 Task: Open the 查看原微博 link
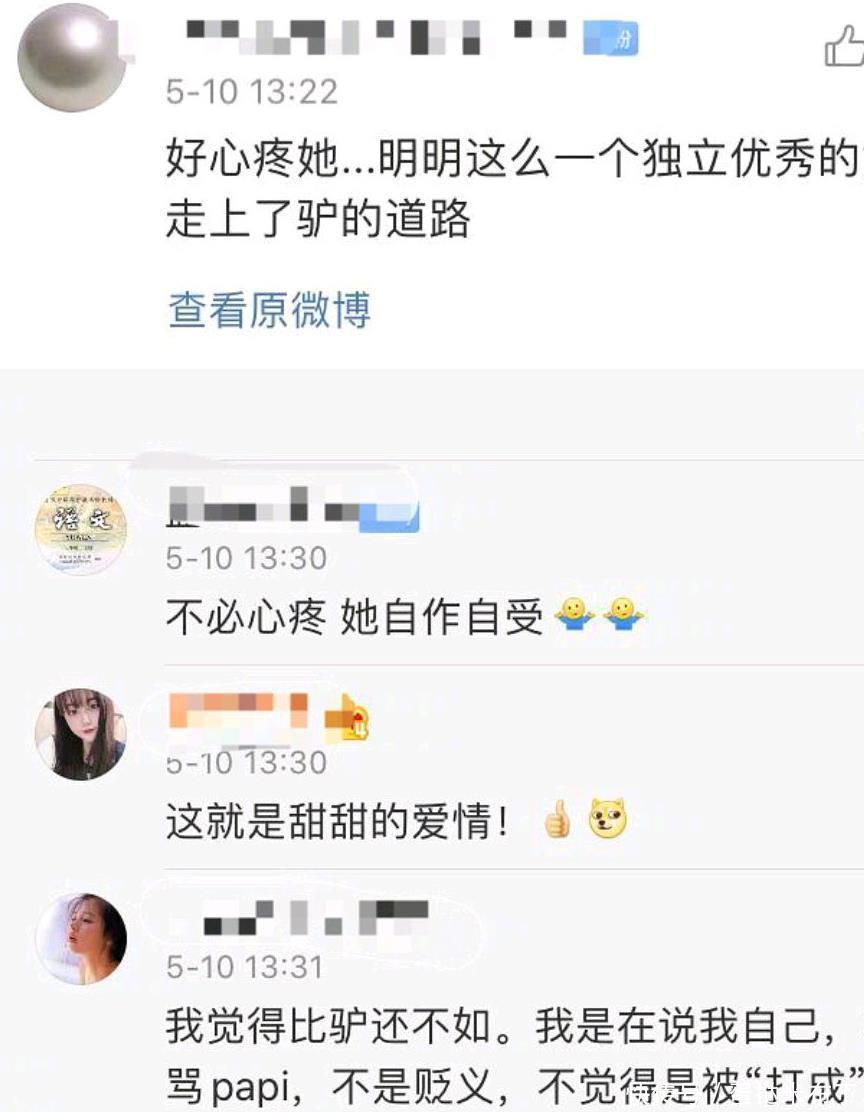coord(269,310)
